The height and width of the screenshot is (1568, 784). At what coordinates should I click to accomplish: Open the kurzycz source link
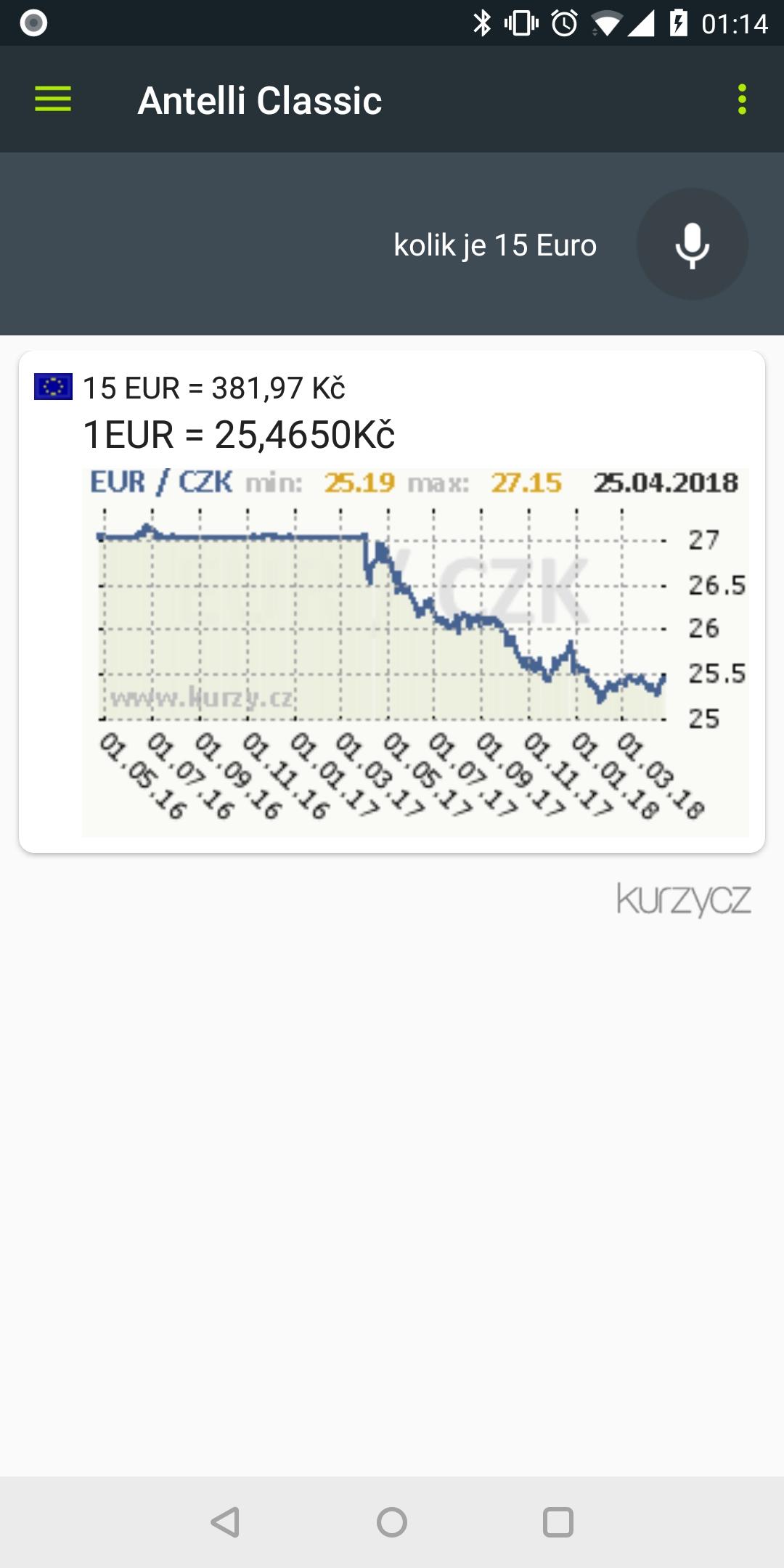coord(684,899)
